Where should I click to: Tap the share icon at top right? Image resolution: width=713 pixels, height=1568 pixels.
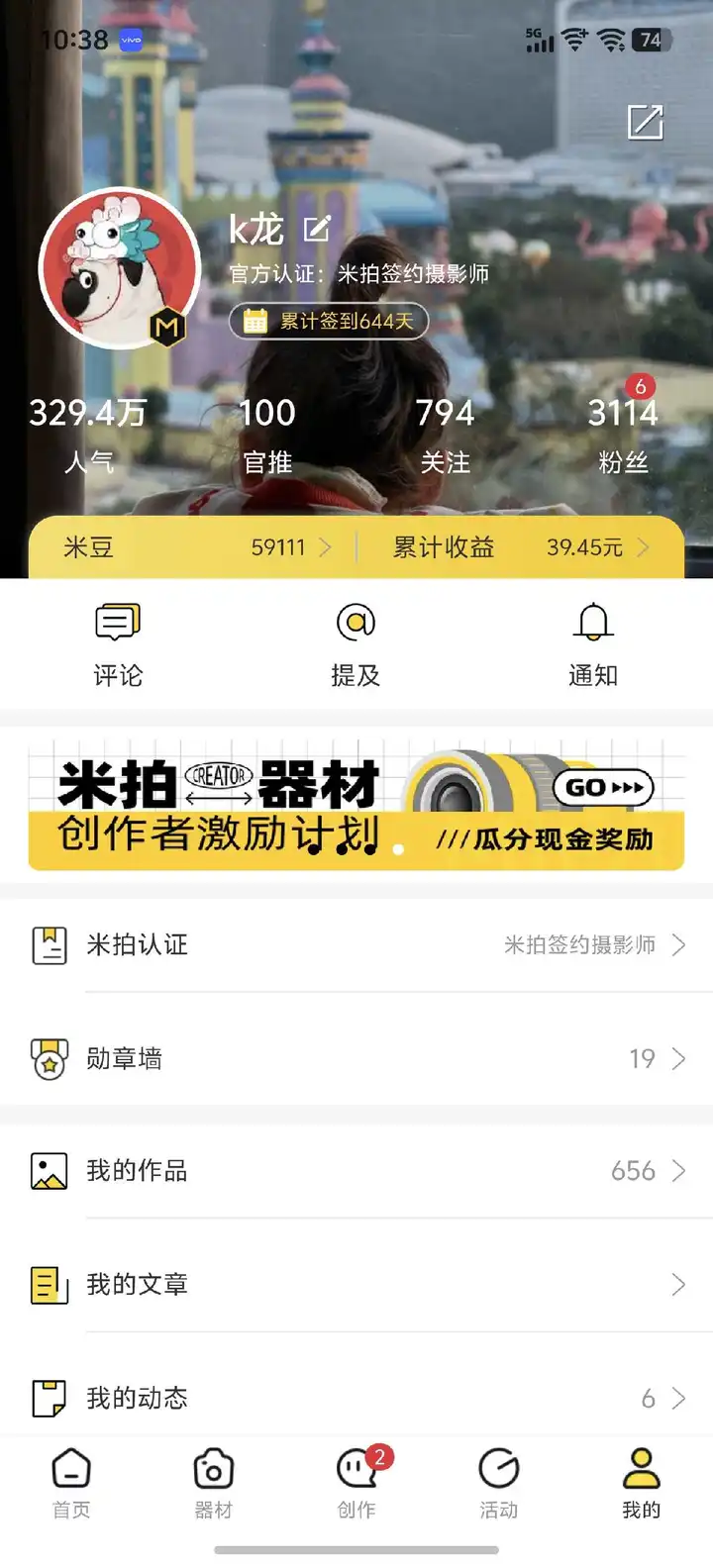pos(645,123)
